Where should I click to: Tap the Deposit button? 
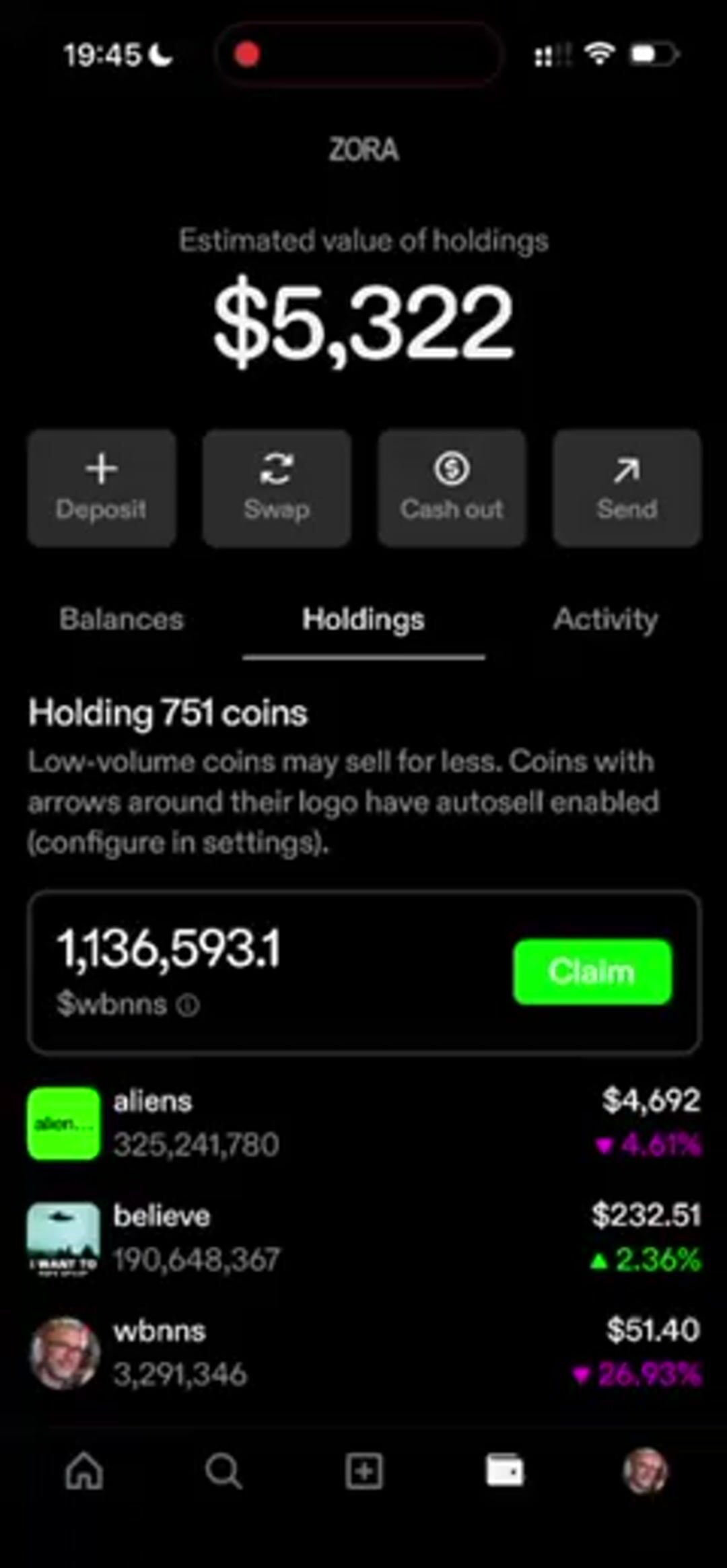point(102,488)
